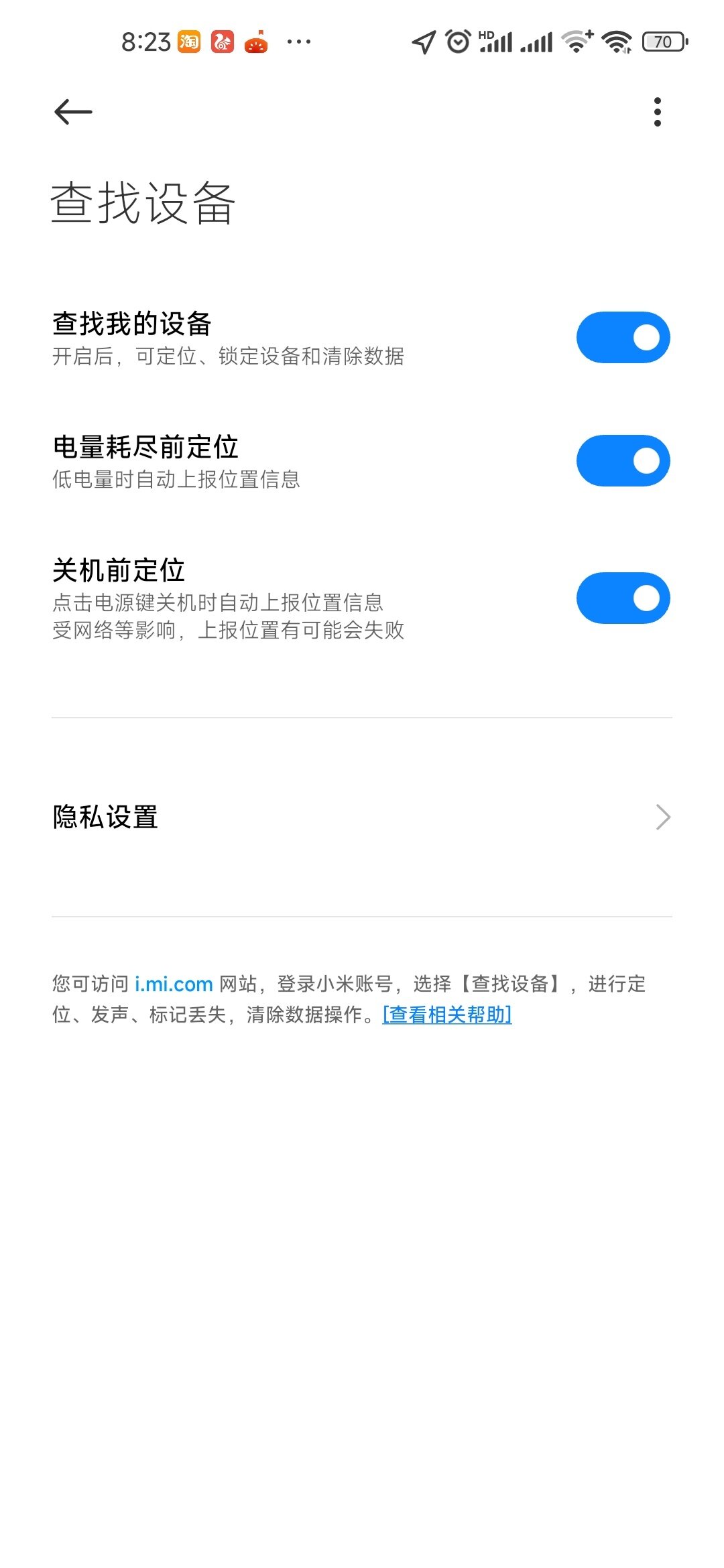Open the three-dot overflow menu

[657, 112]
